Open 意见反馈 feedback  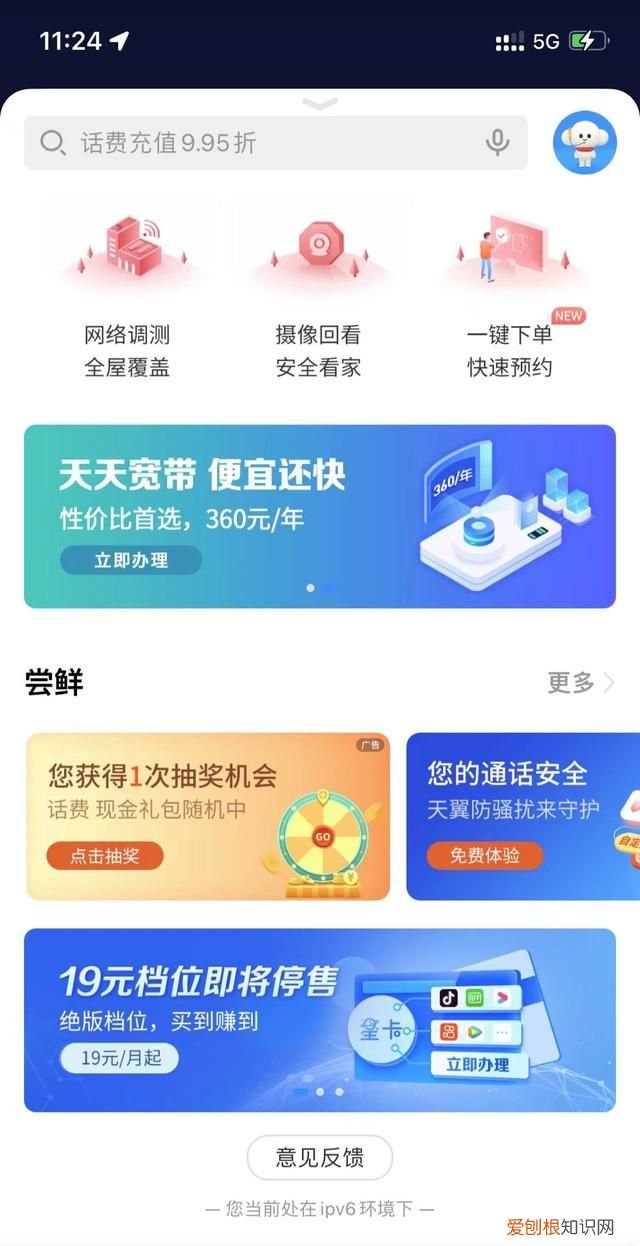click(320, 1158)
